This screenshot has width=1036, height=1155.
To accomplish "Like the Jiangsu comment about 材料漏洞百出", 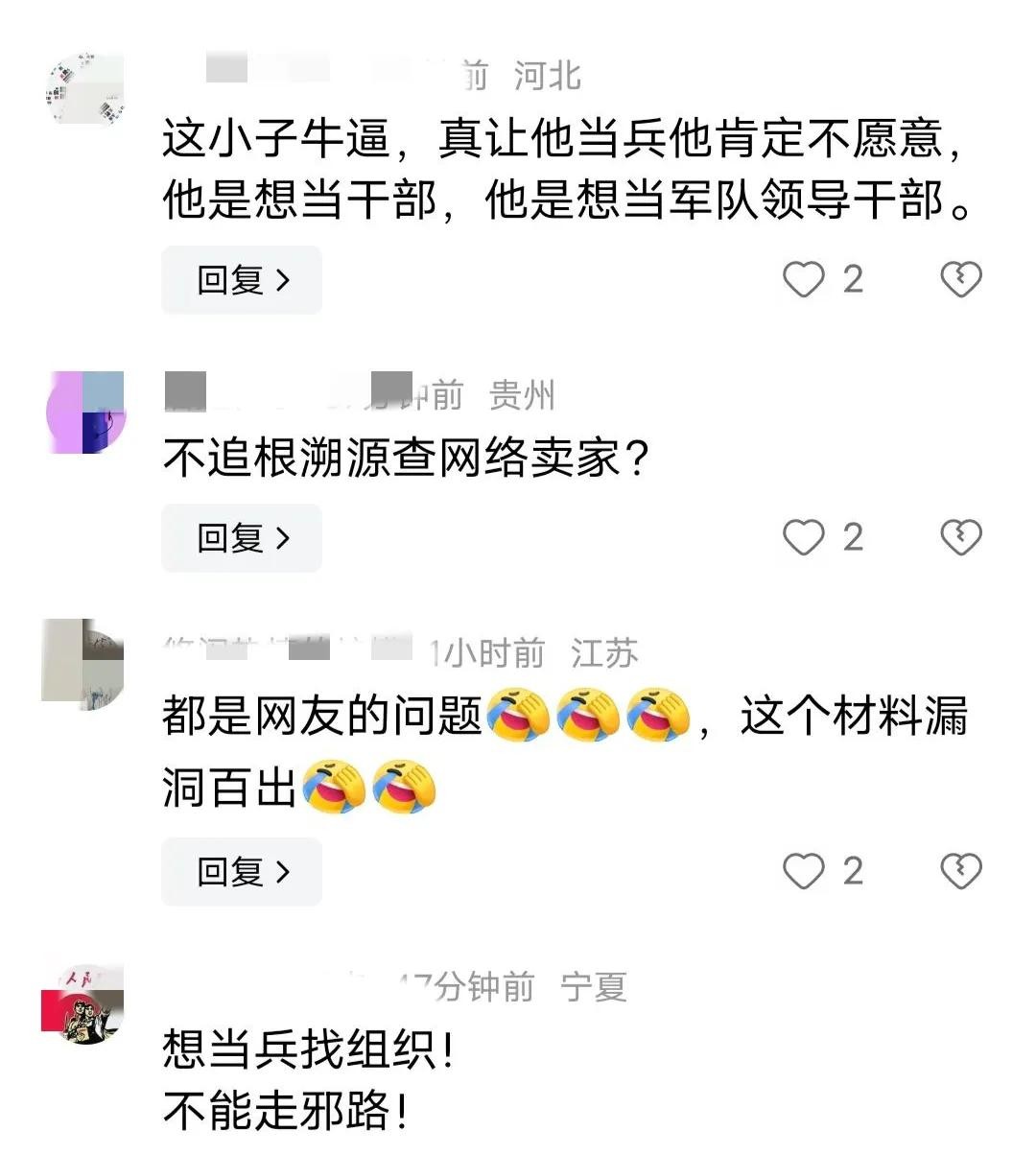I will [x=804, y=872].
